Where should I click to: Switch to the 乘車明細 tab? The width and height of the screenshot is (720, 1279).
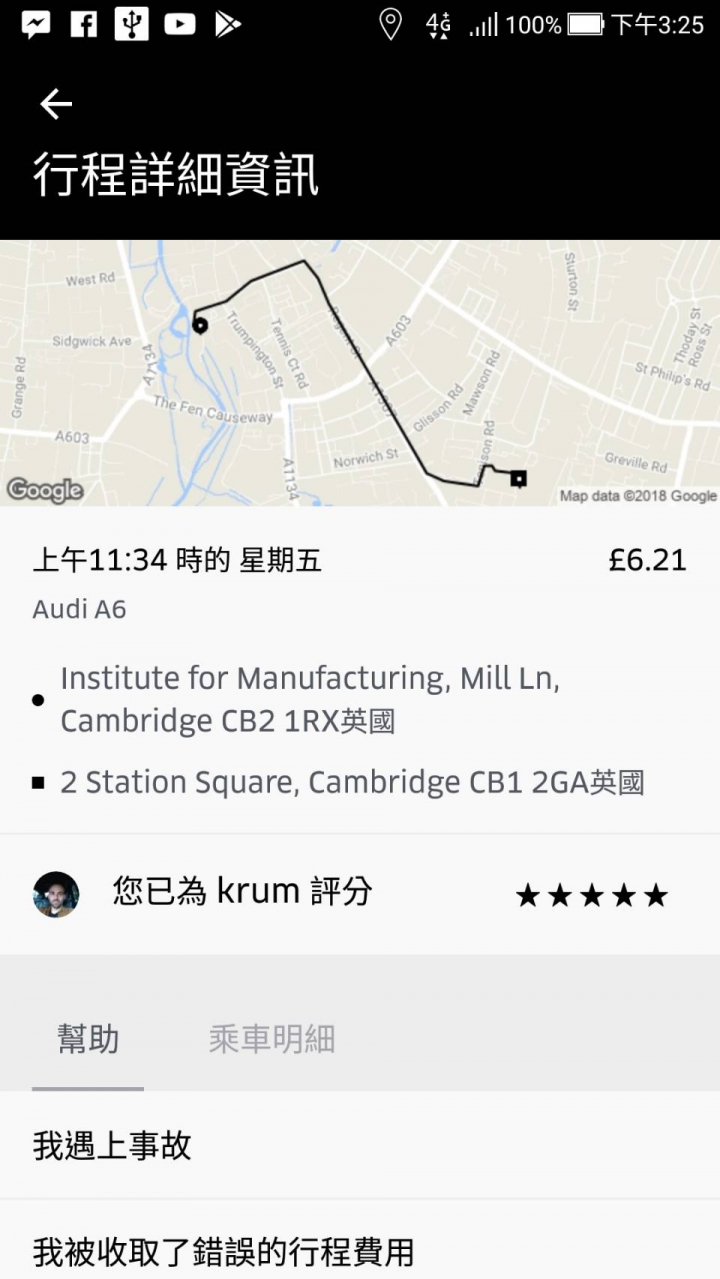tap(271, 1040)
